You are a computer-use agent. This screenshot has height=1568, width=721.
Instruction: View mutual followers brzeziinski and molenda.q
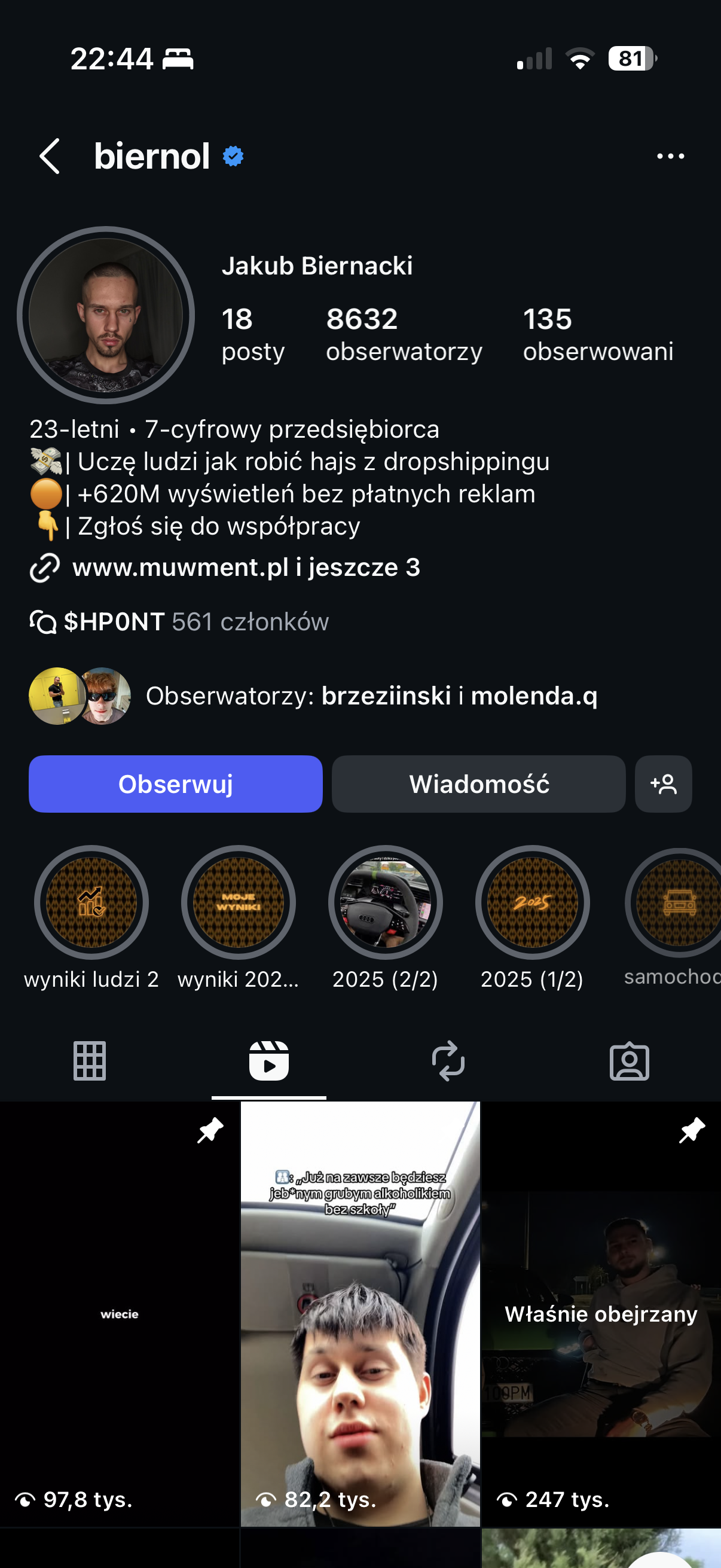371,695
